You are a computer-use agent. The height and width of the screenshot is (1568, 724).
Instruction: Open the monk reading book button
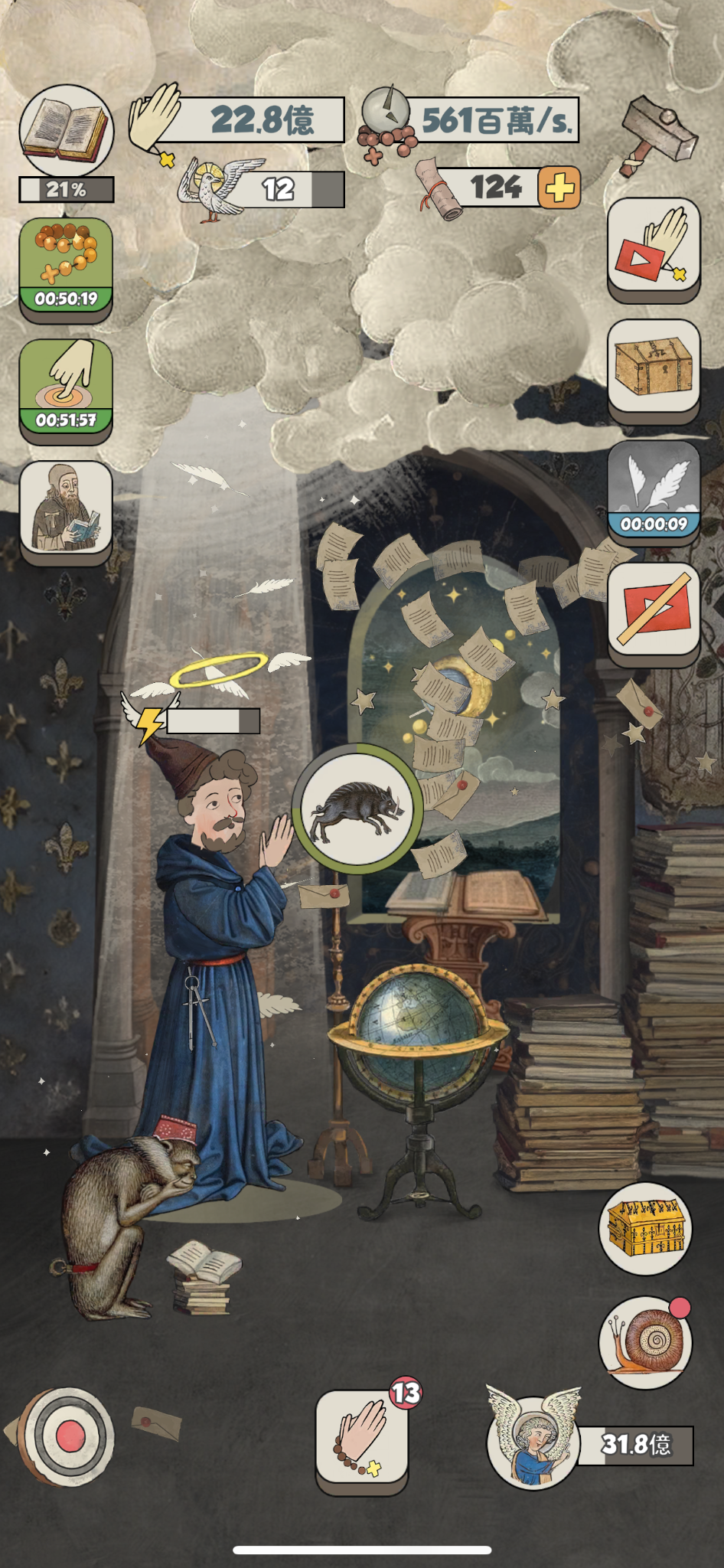point(66,508)
